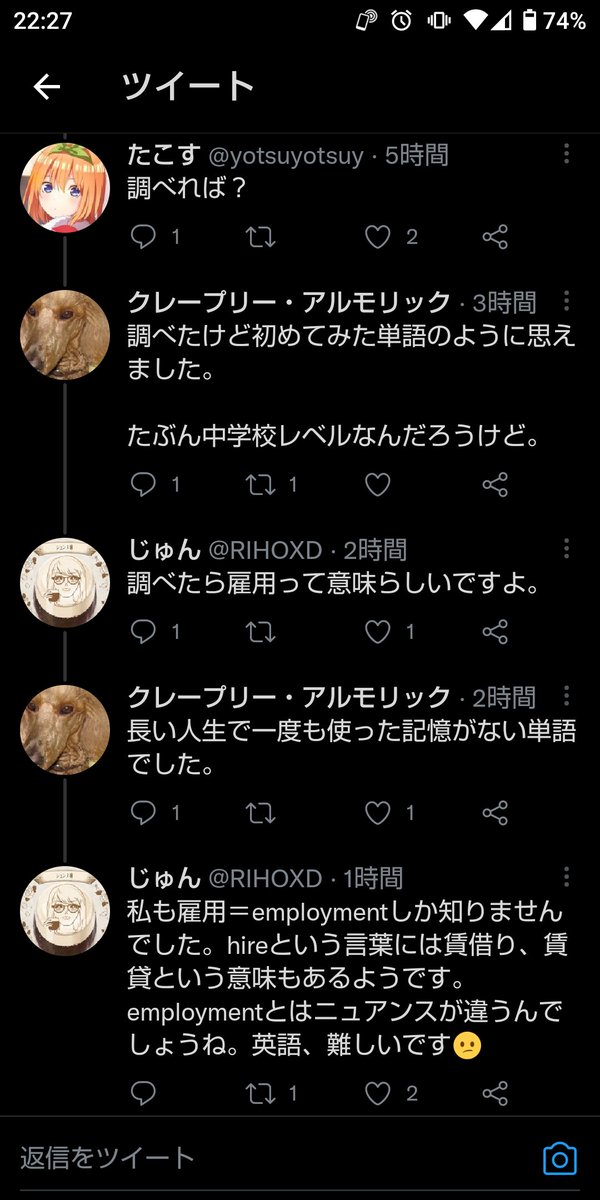
Task: Like たこす's tweet 調べれば？
Action: pos(377,237)
